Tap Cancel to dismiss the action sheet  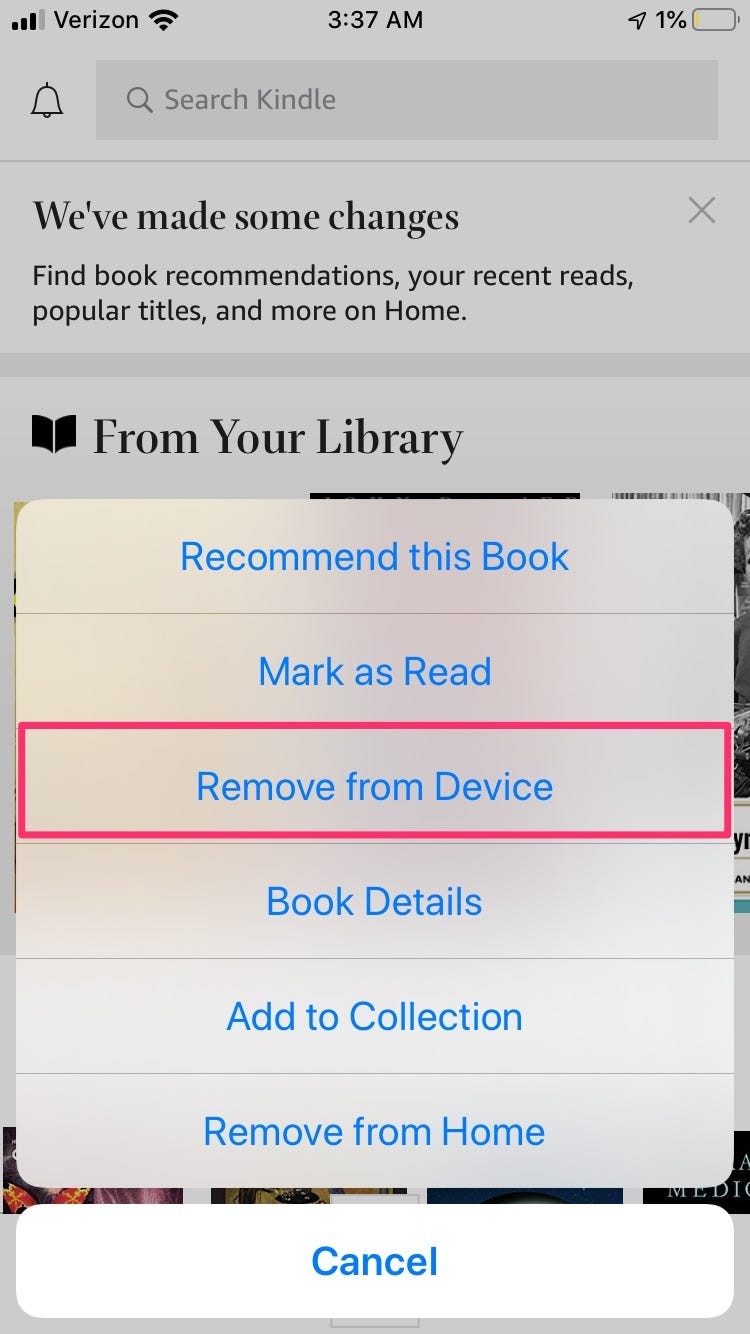coord(374,1261)
